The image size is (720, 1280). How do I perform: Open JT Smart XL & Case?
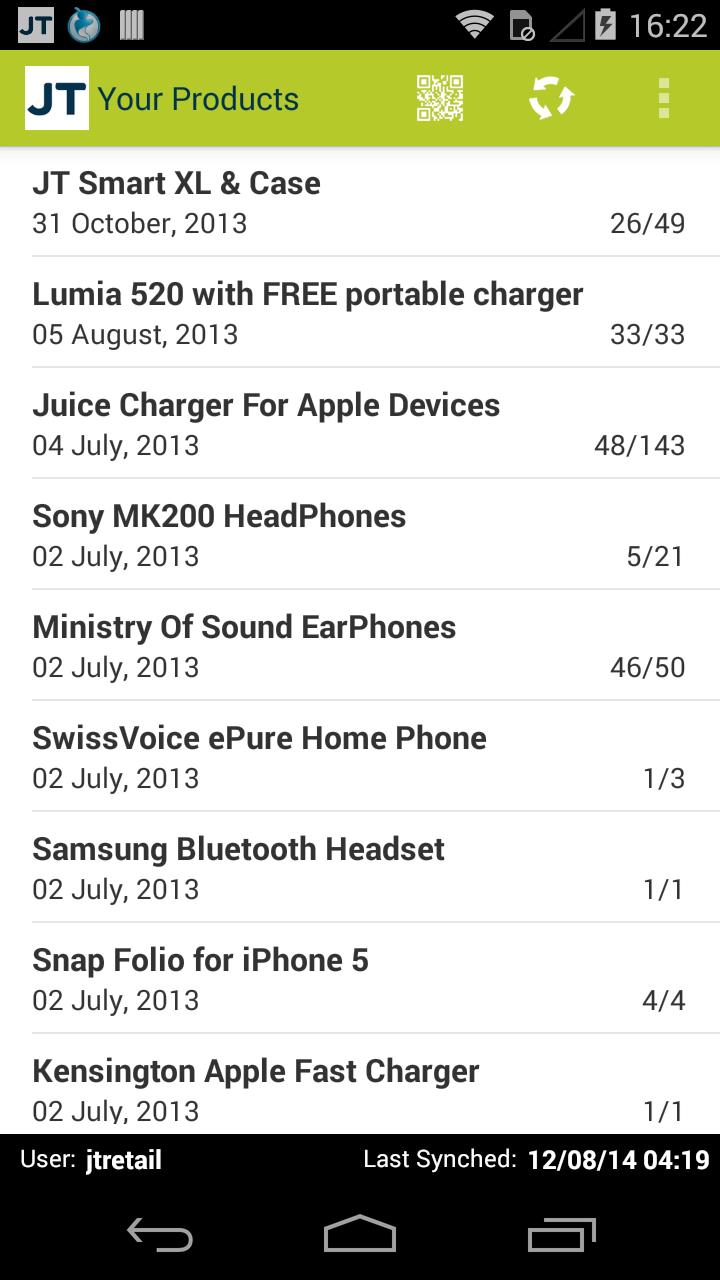point(359,202)
